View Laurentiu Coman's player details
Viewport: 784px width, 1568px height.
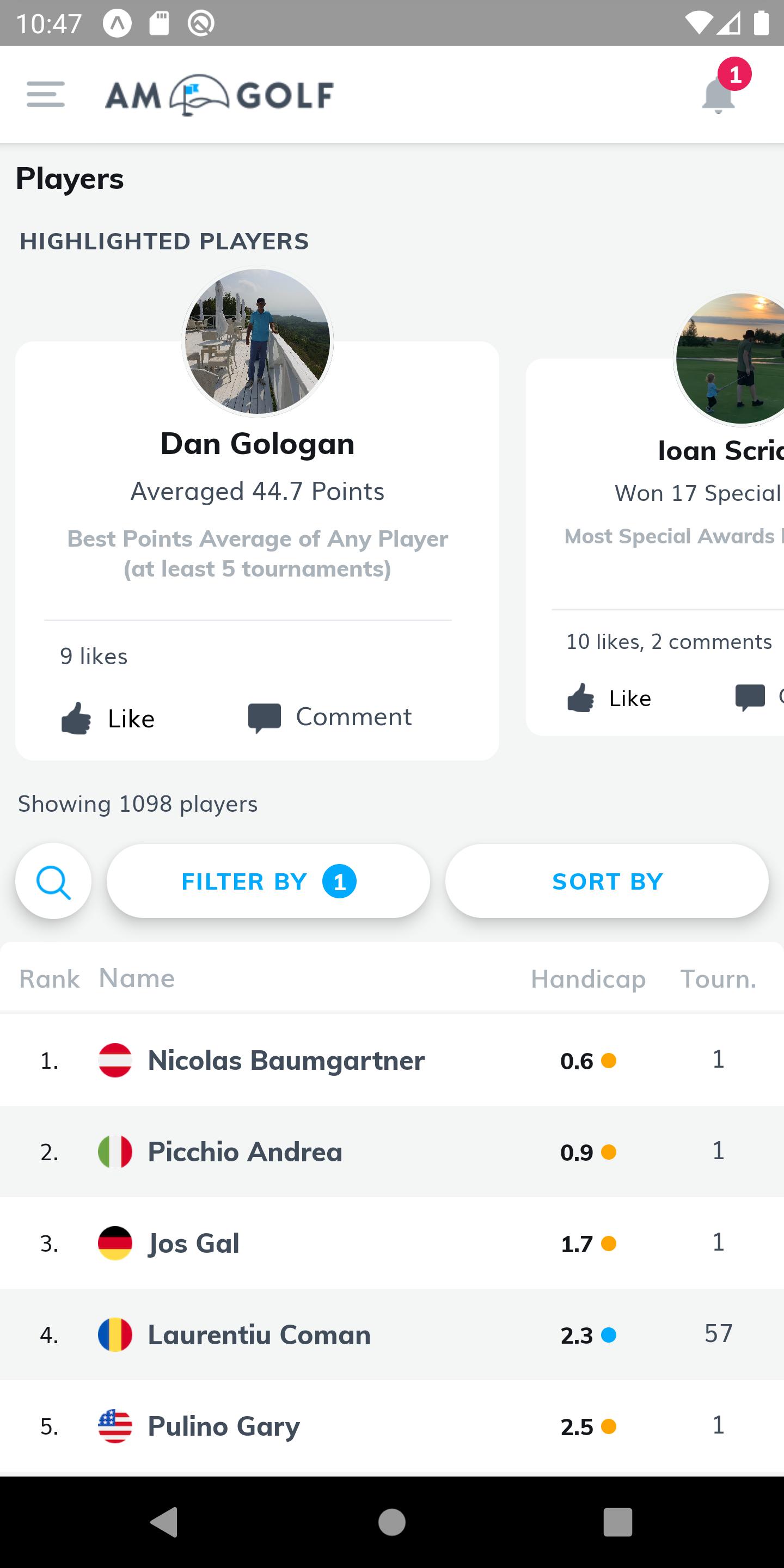[392, 1334]
